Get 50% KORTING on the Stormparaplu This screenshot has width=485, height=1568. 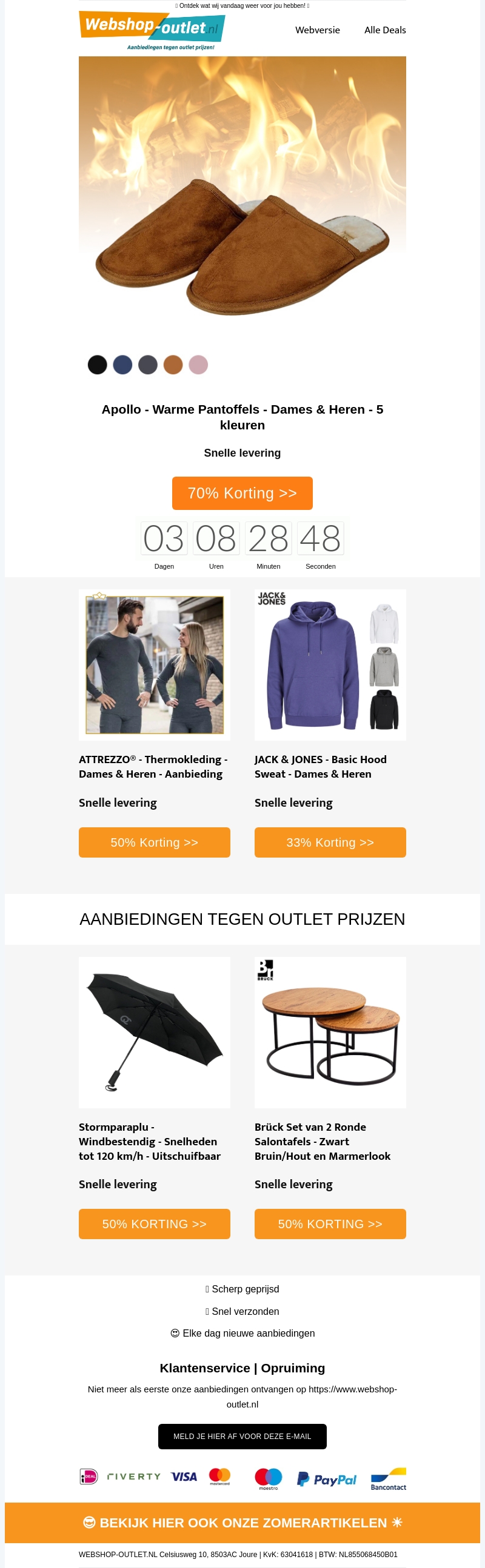click(x=154, y=1224)
